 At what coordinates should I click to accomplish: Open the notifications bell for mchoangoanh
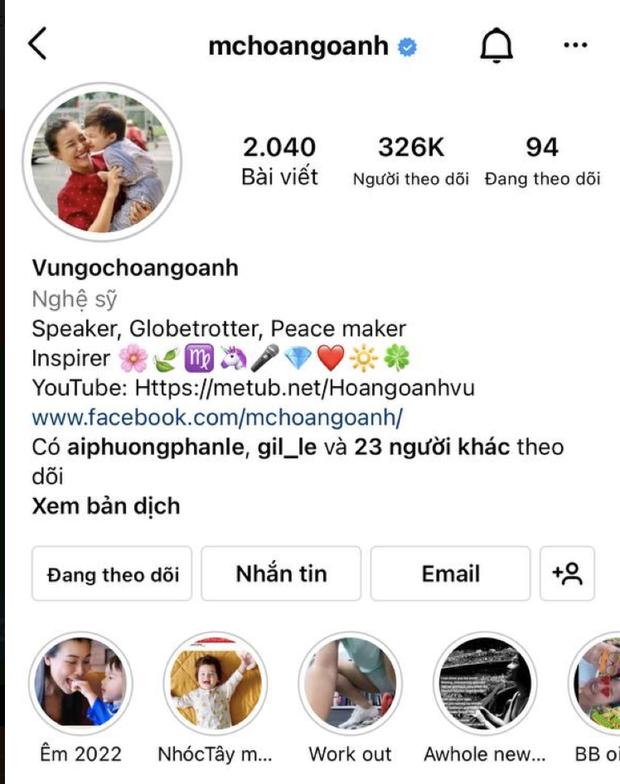496,46
